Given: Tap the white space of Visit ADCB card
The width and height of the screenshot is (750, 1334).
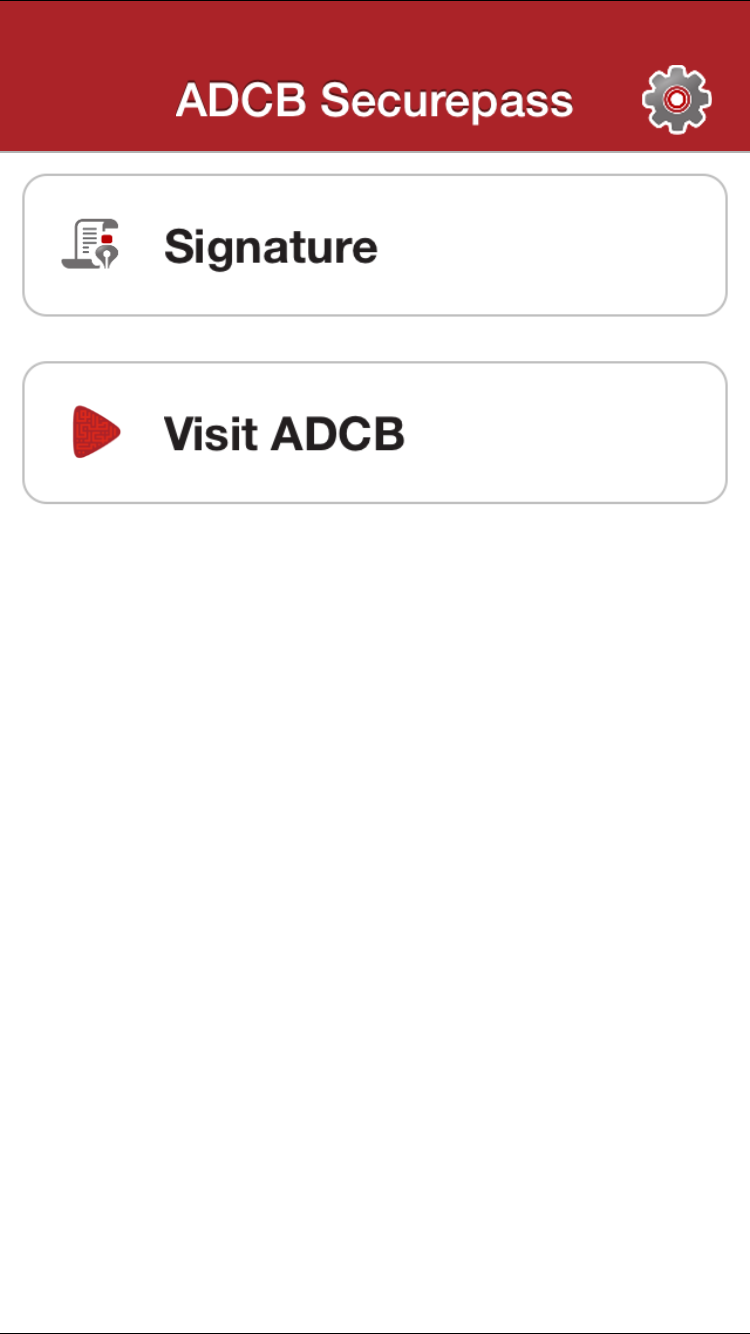Looking at the screenshot, I should click(550, 431).
